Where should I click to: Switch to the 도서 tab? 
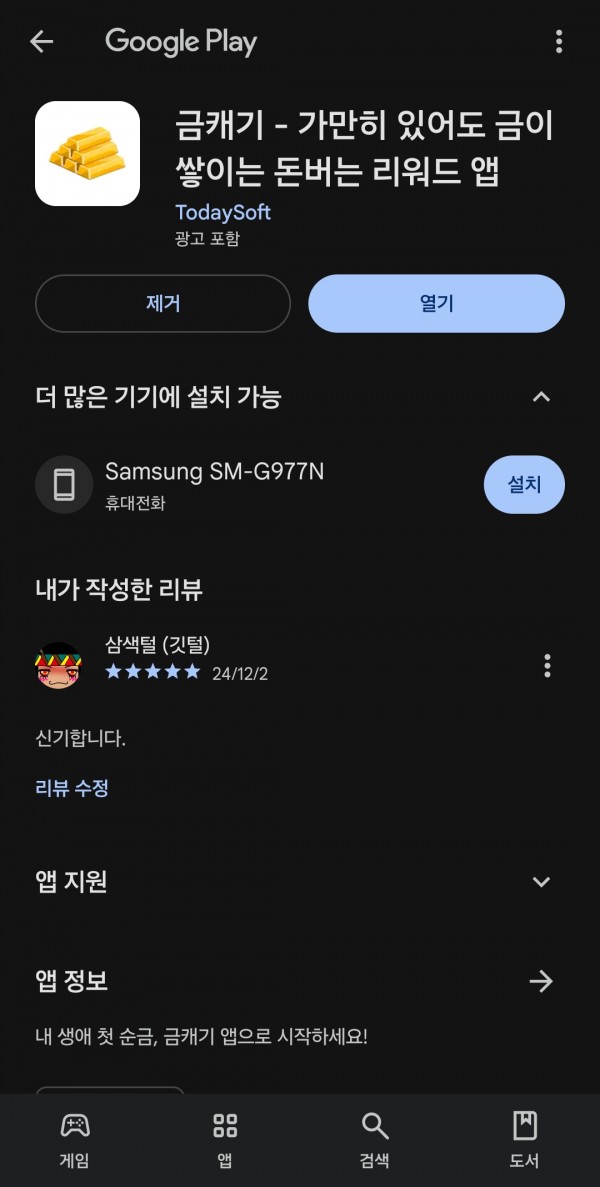[524, 1141]
